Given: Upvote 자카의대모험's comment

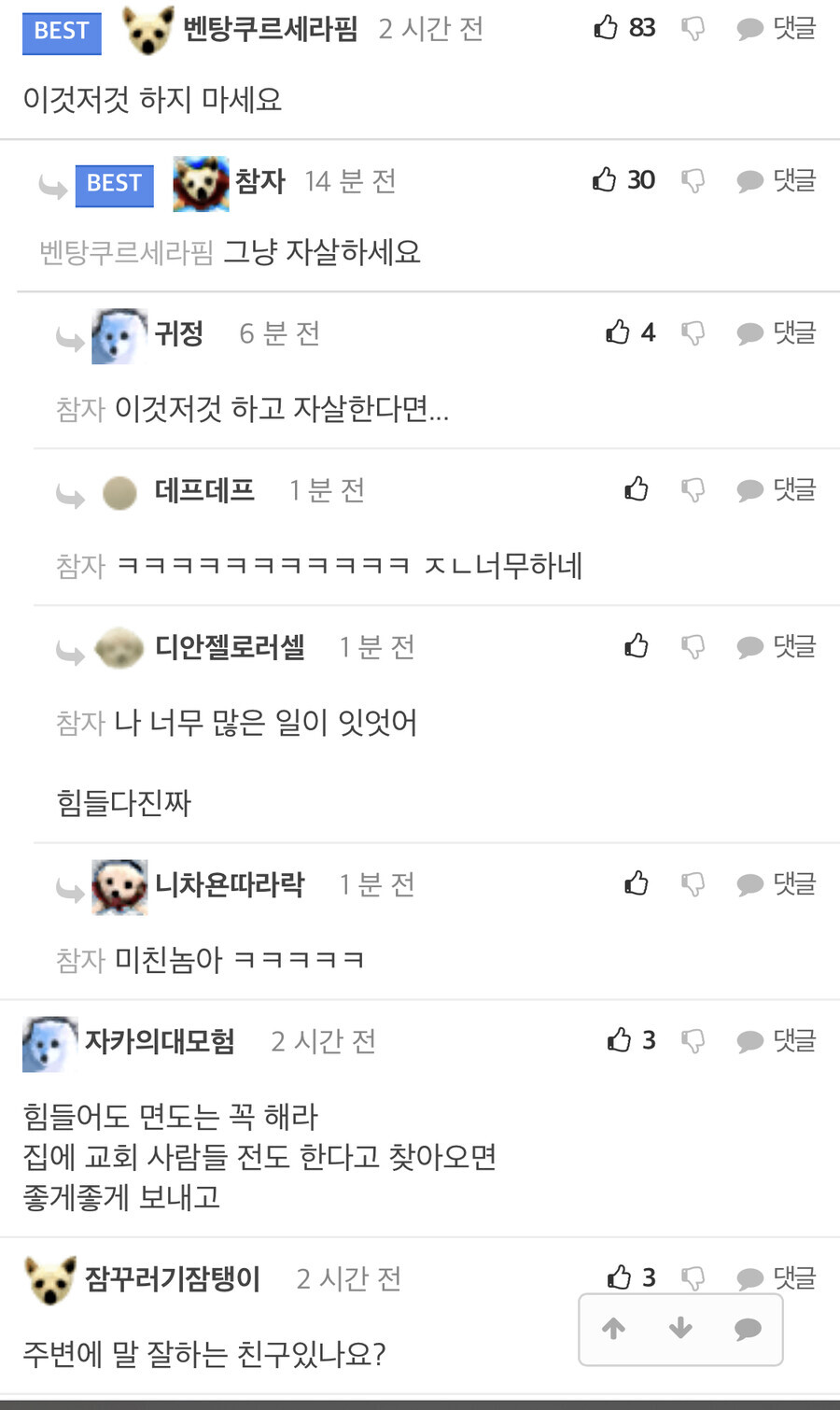Looking at the screenshot, I should tap(620, 1039).
